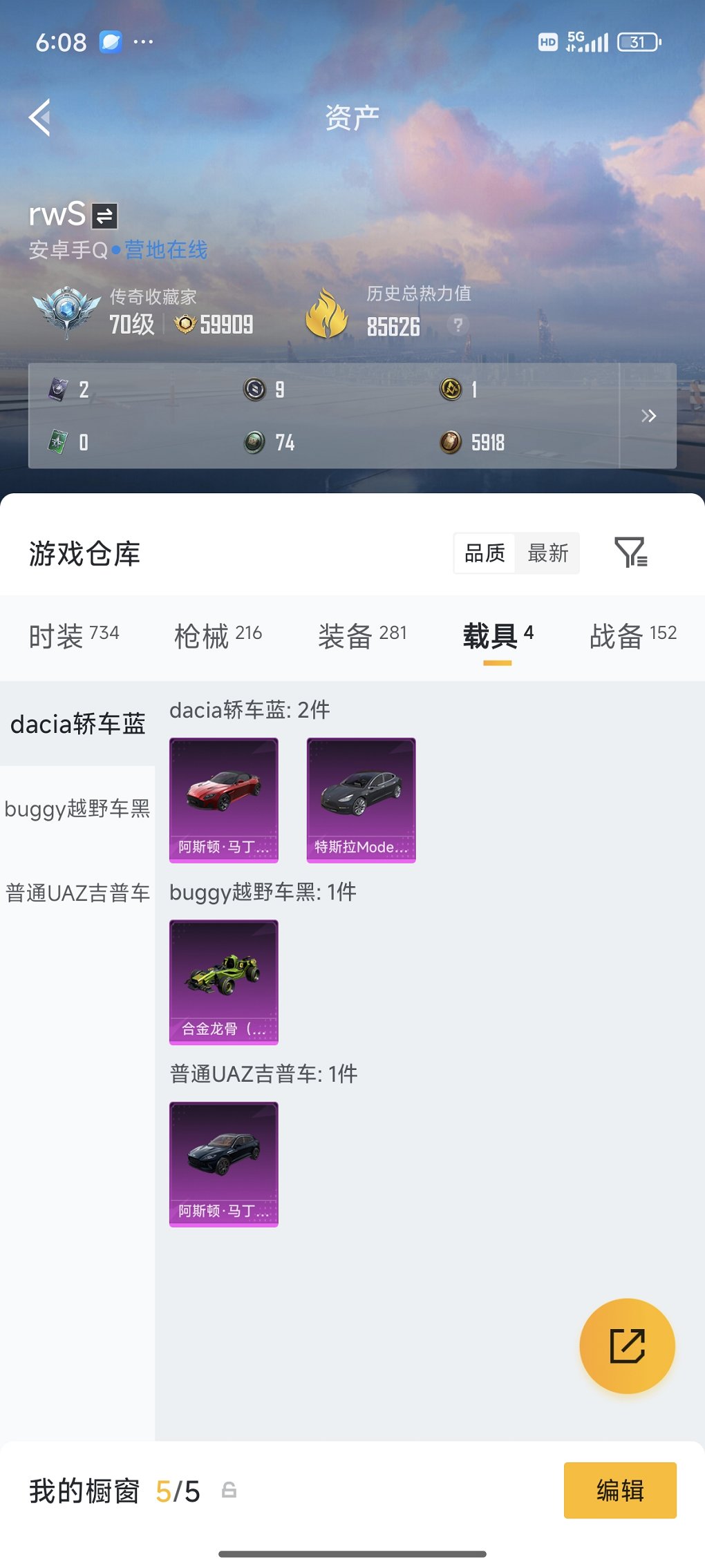The height and width of the screenshot is (1568, 705).
Task: Select buggy越野车黑 in the sidebar
Action: [78, 810]
